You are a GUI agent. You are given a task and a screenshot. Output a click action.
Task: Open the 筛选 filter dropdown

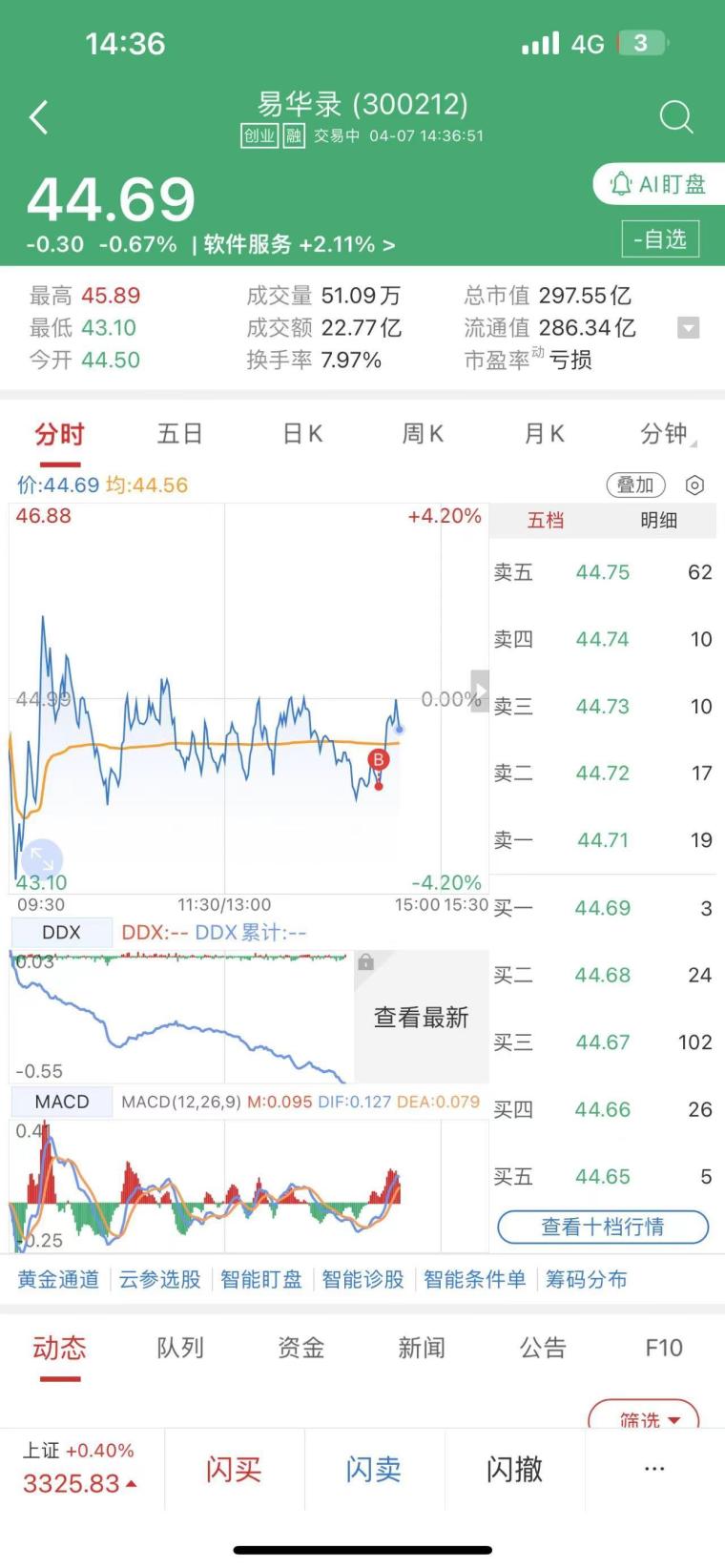(644, 1418)
